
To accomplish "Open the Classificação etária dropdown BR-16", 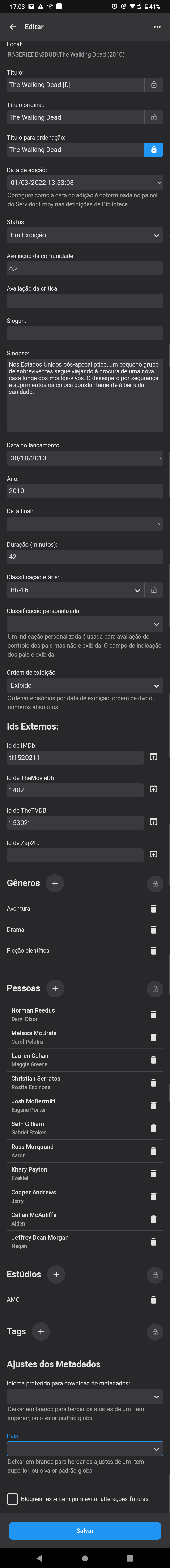I will click(x=75, y=590).
